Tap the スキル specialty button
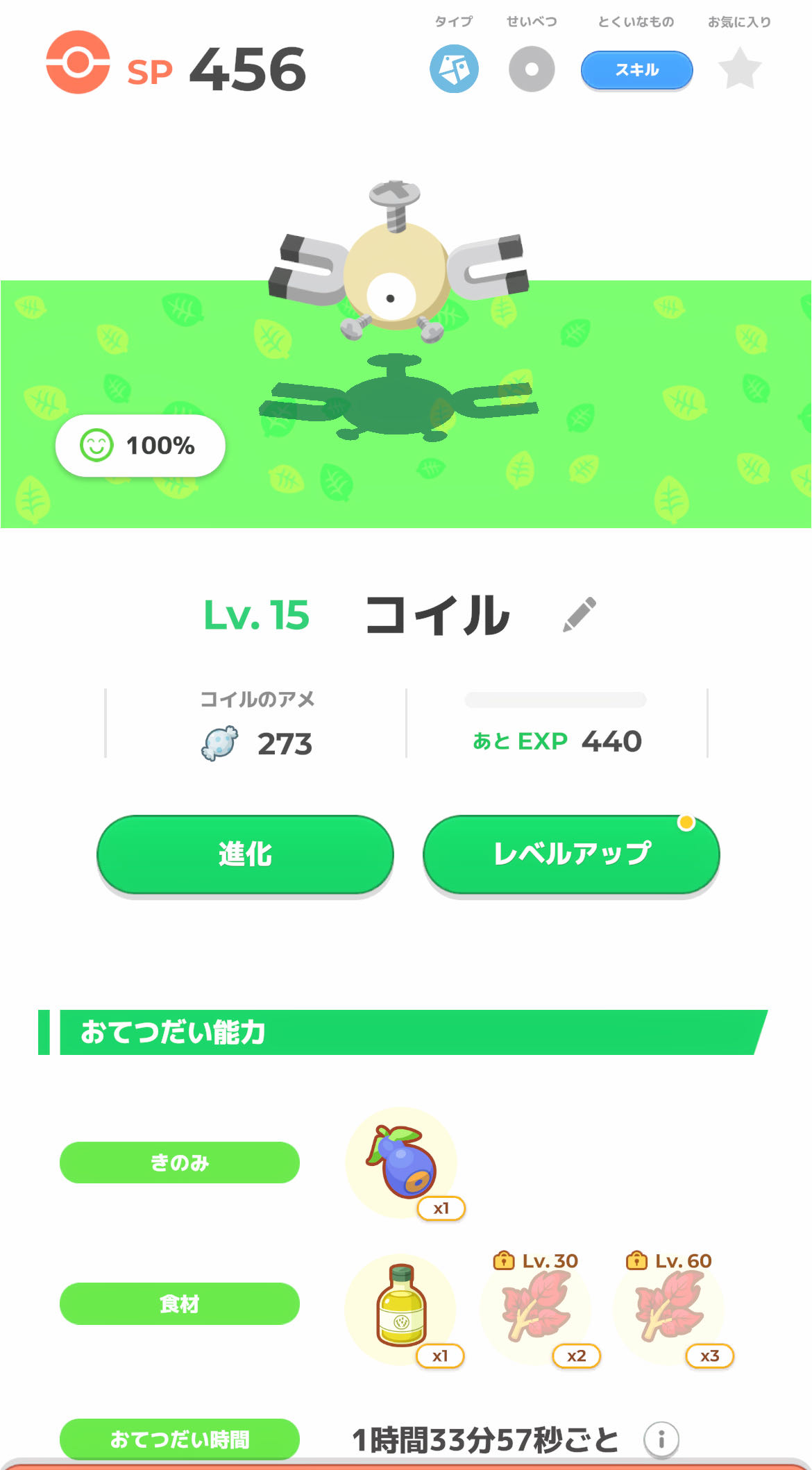The image size is (812, 1470). click(x=636, y=70)
